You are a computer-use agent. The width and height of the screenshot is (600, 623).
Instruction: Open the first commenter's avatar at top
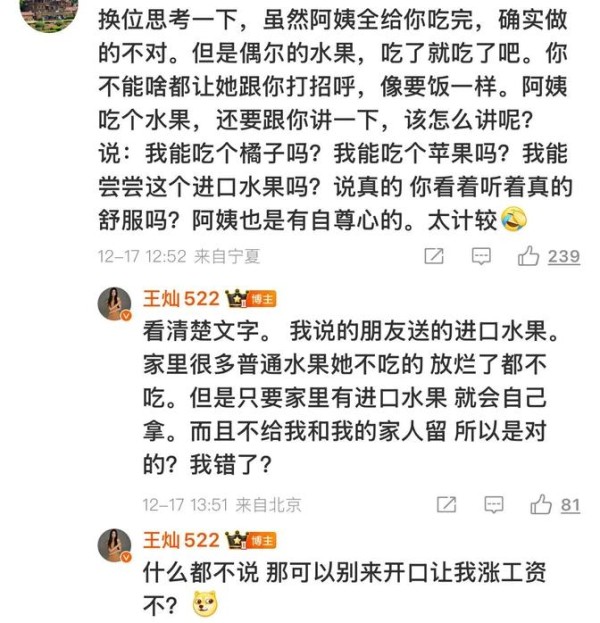(48, 12)
